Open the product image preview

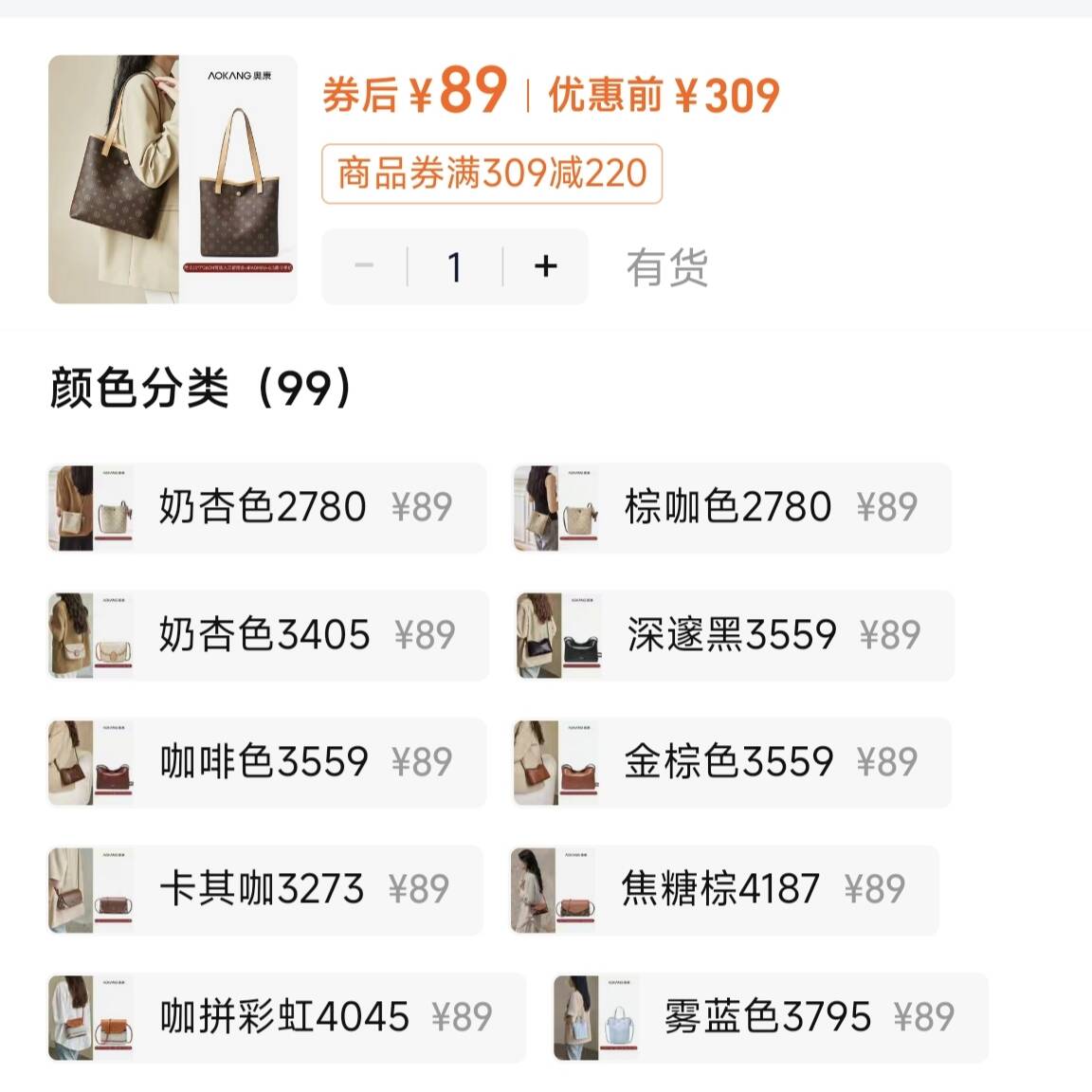coord(173,179)
